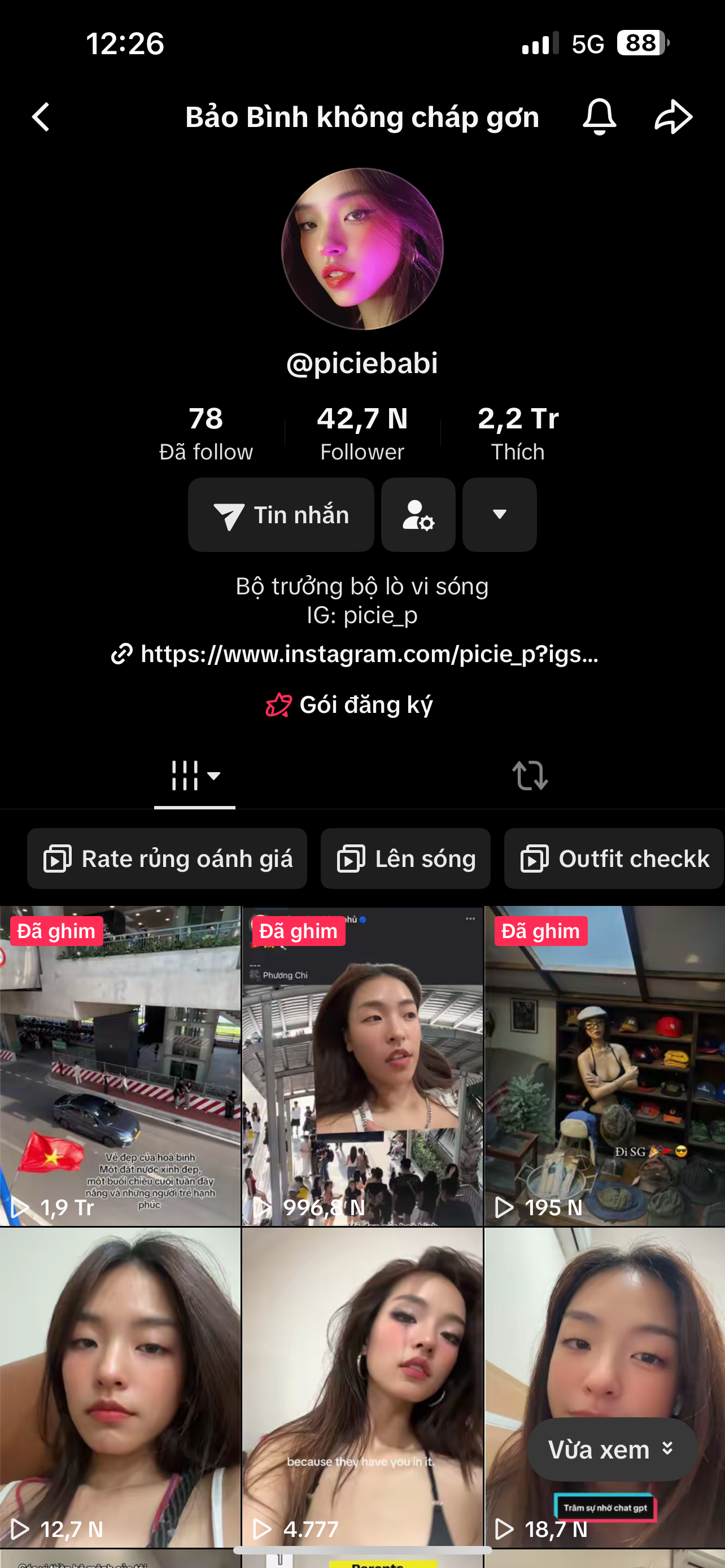Share this profile via the arrow icon
Screen dimensions: 725x1568
(673, 116)
